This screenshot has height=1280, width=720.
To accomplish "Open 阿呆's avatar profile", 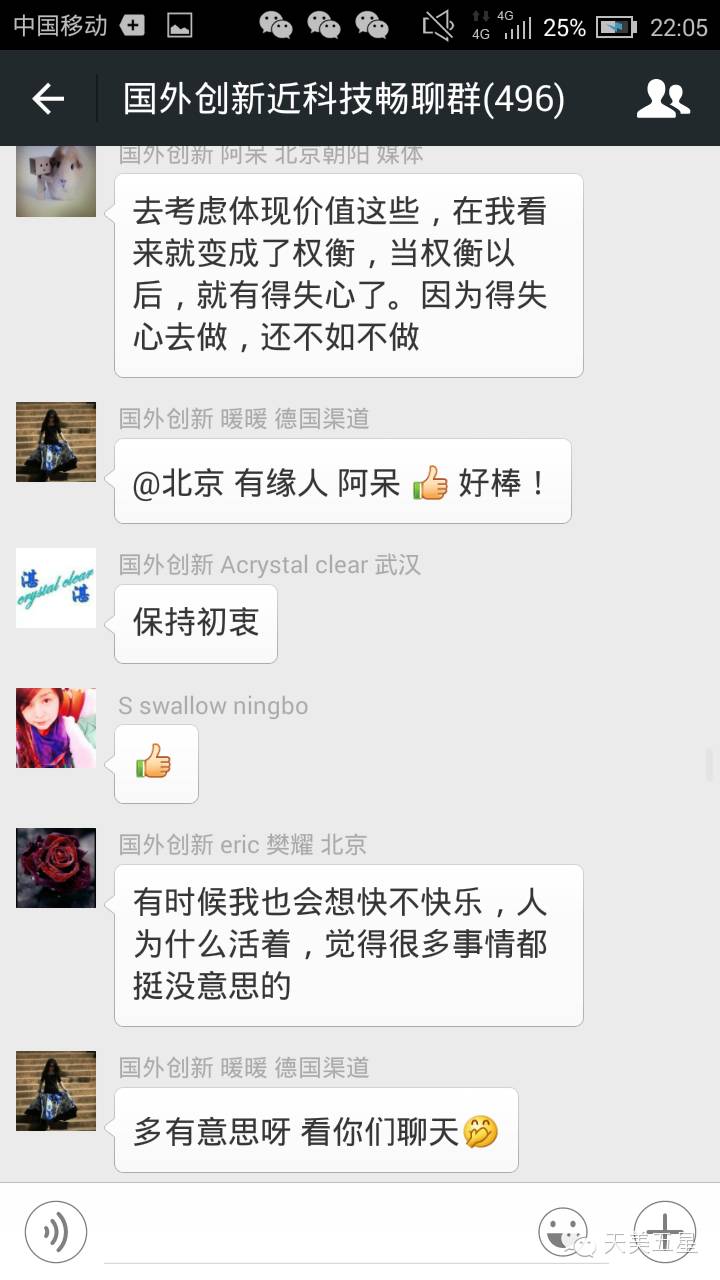I will pyautogui.click(x=56, y=181).
